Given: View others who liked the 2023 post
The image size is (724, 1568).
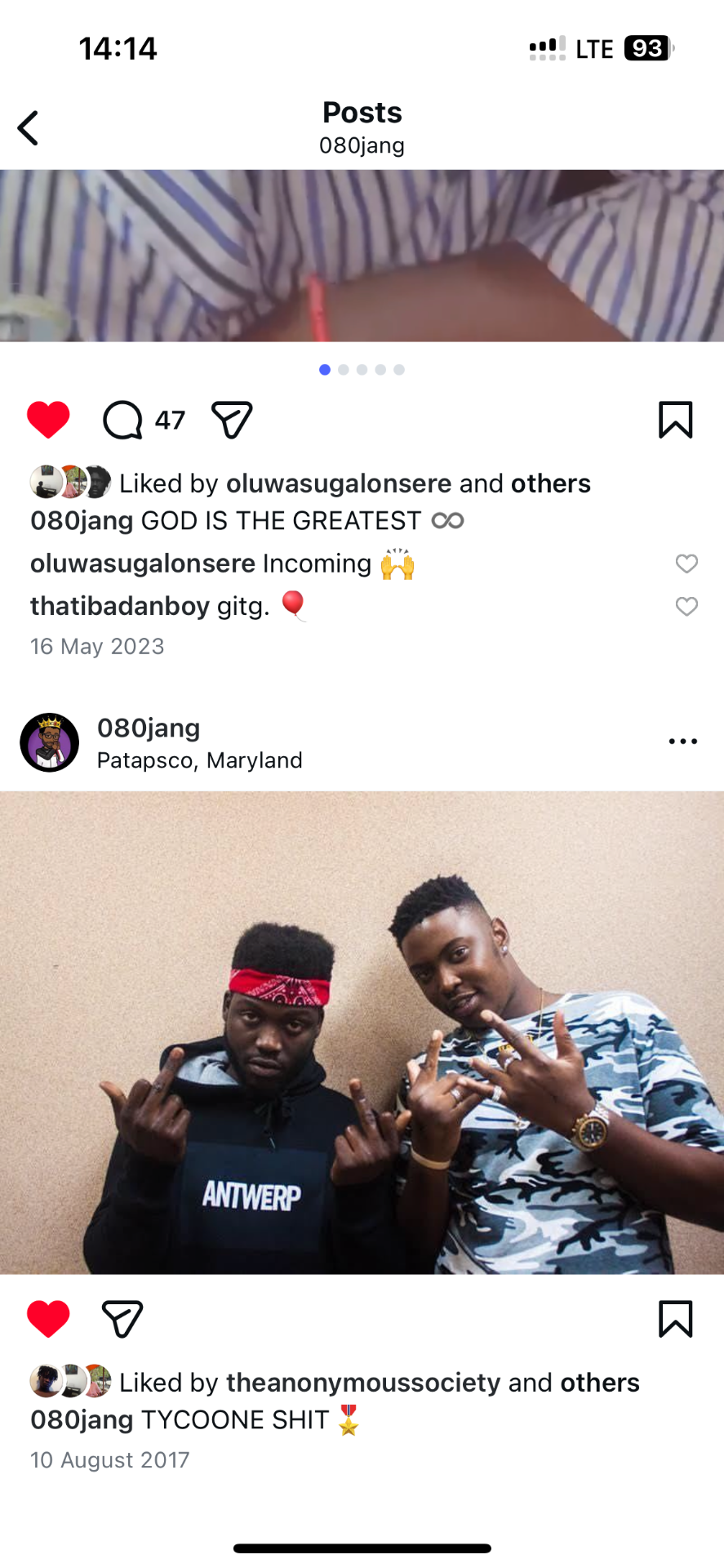Looking at the screenshot, I should 550,483.
